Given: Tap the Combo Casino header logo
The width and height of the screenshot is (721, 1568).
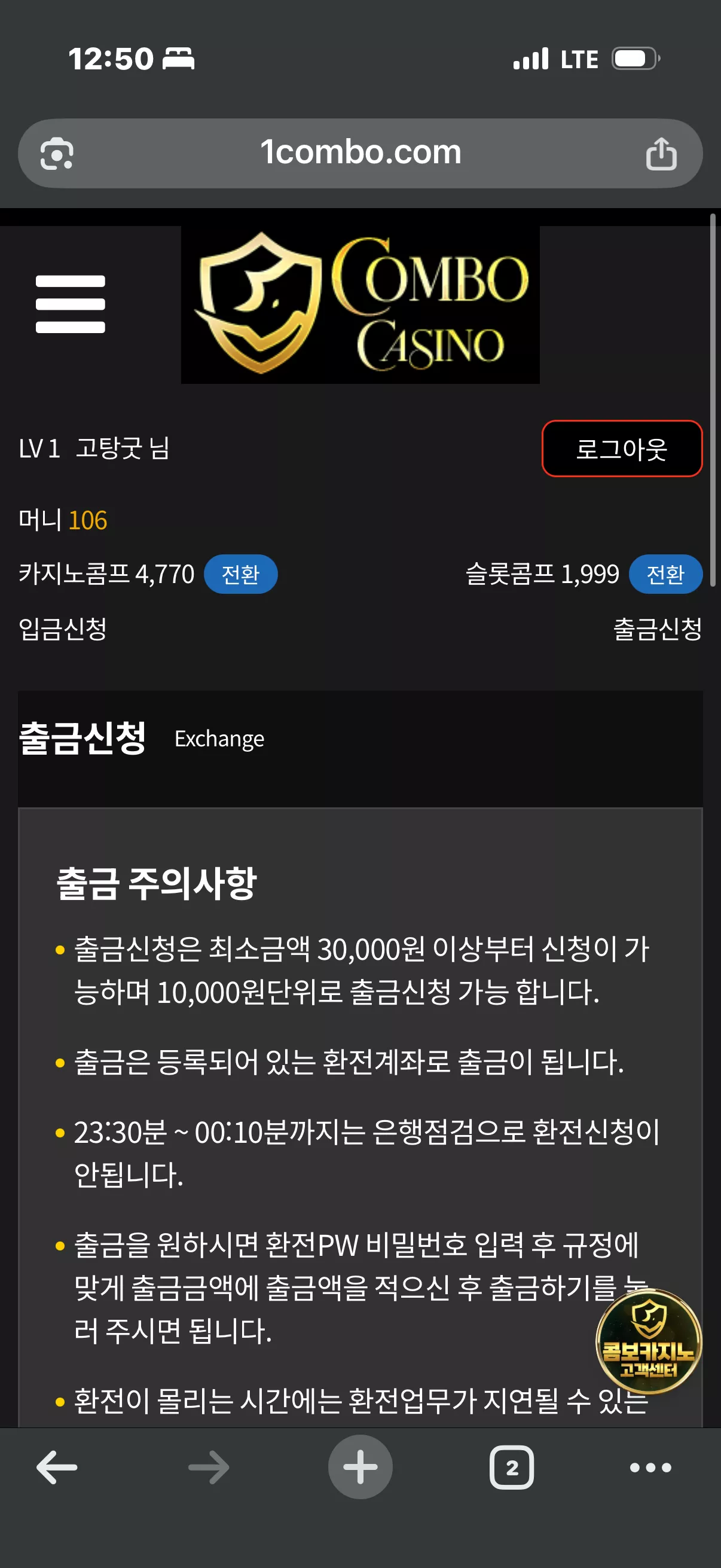Looking at the screenshot, I should coord(360,305).
